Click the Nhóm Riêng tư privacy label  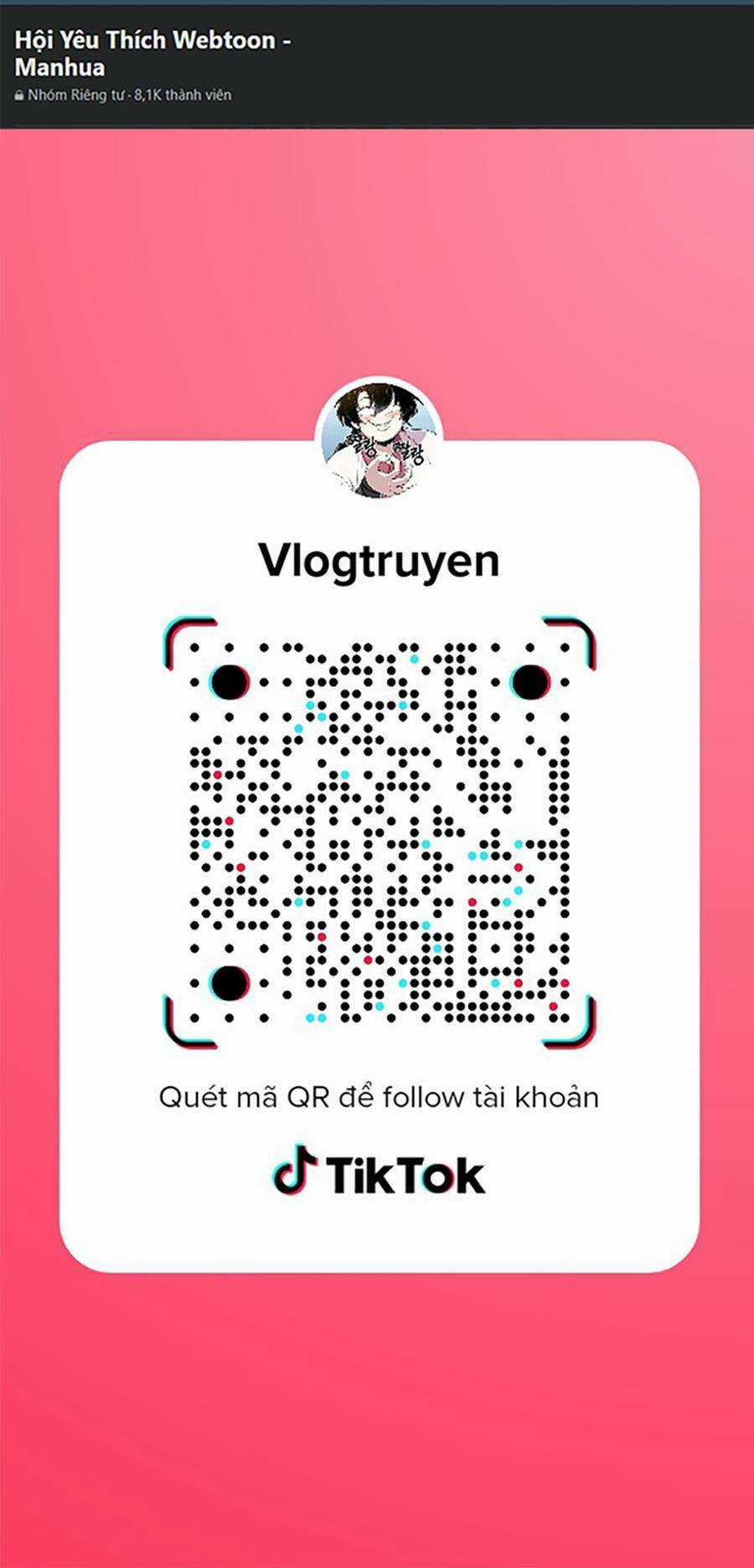[x=75, y=95]
